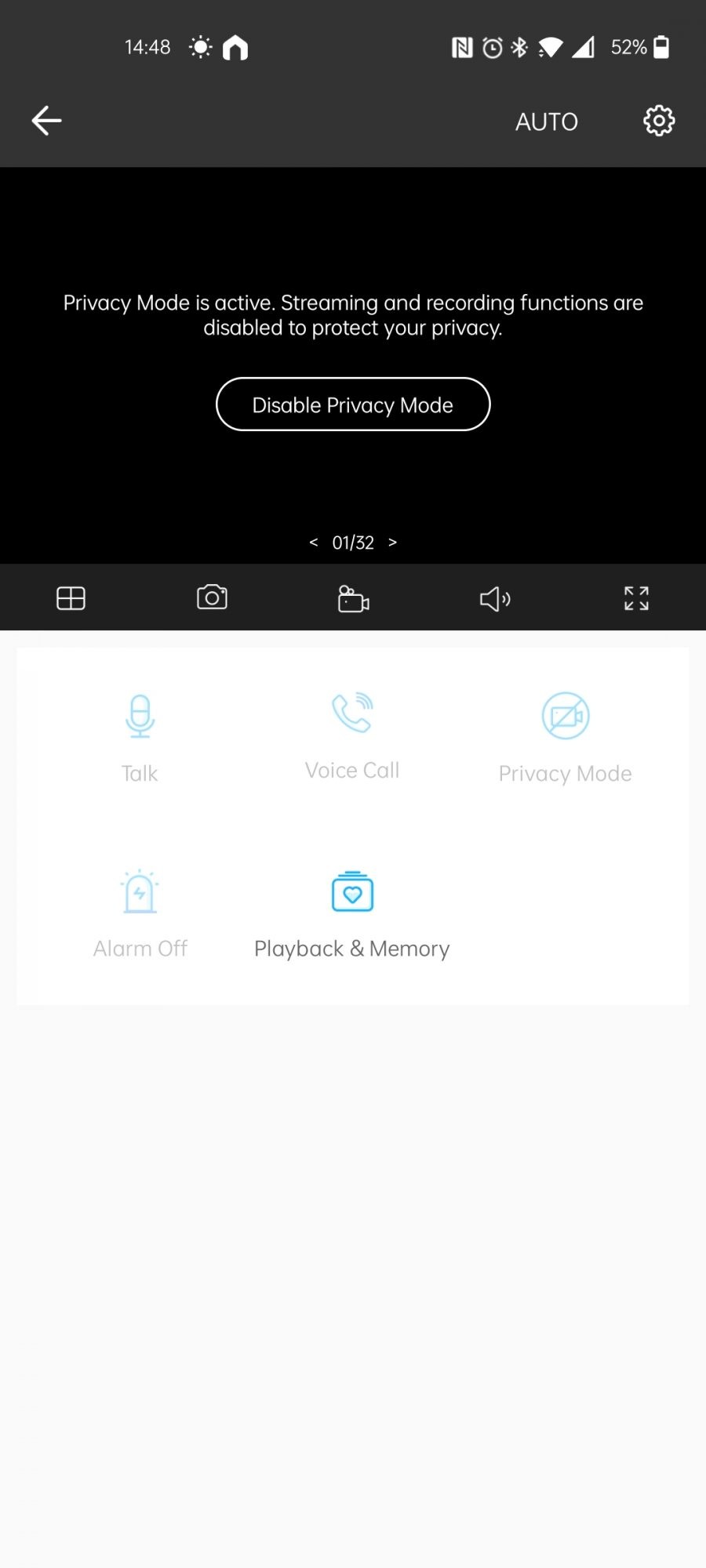Go to the previous camera channel

(314, 543)
